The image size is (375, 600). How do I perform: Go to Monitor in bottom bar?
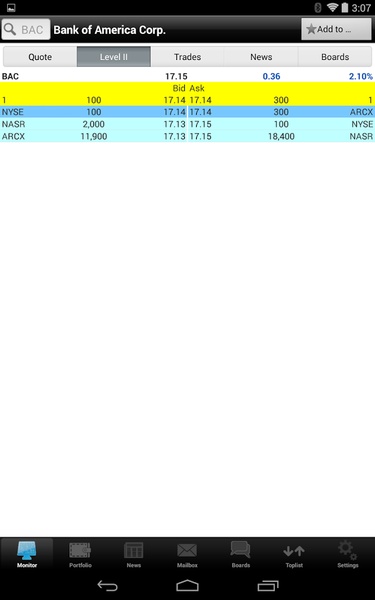(x=27, y=554)
